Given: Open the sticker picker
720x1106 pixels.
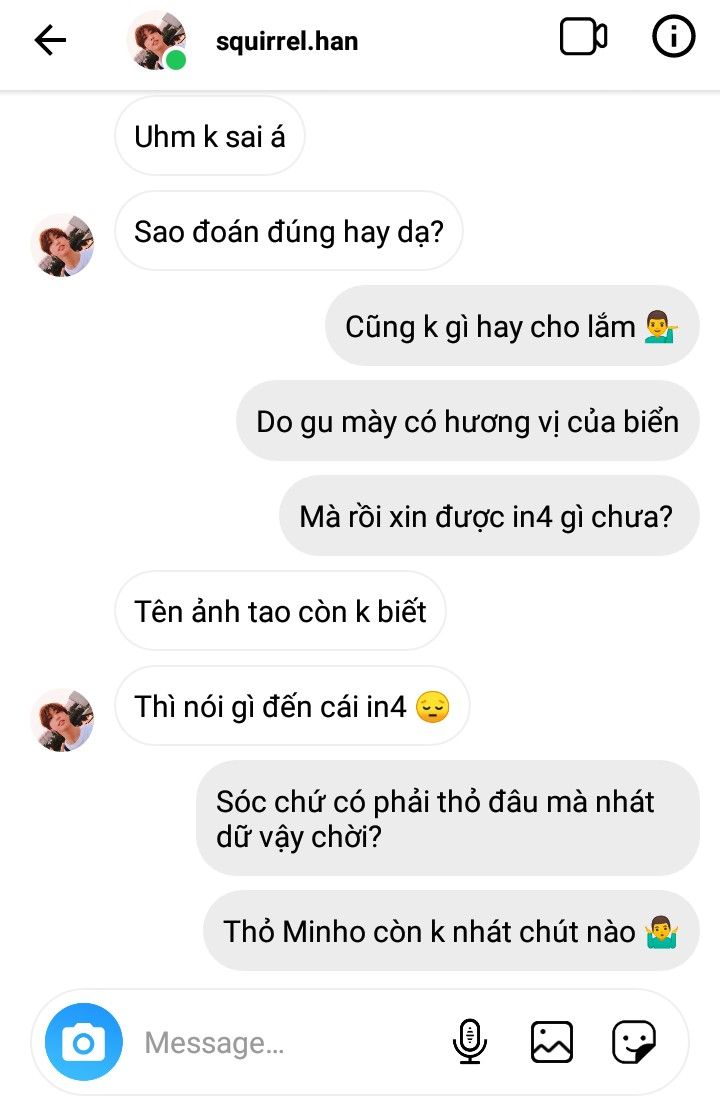Looking at the screenshot, I should tap(634, 1042).
